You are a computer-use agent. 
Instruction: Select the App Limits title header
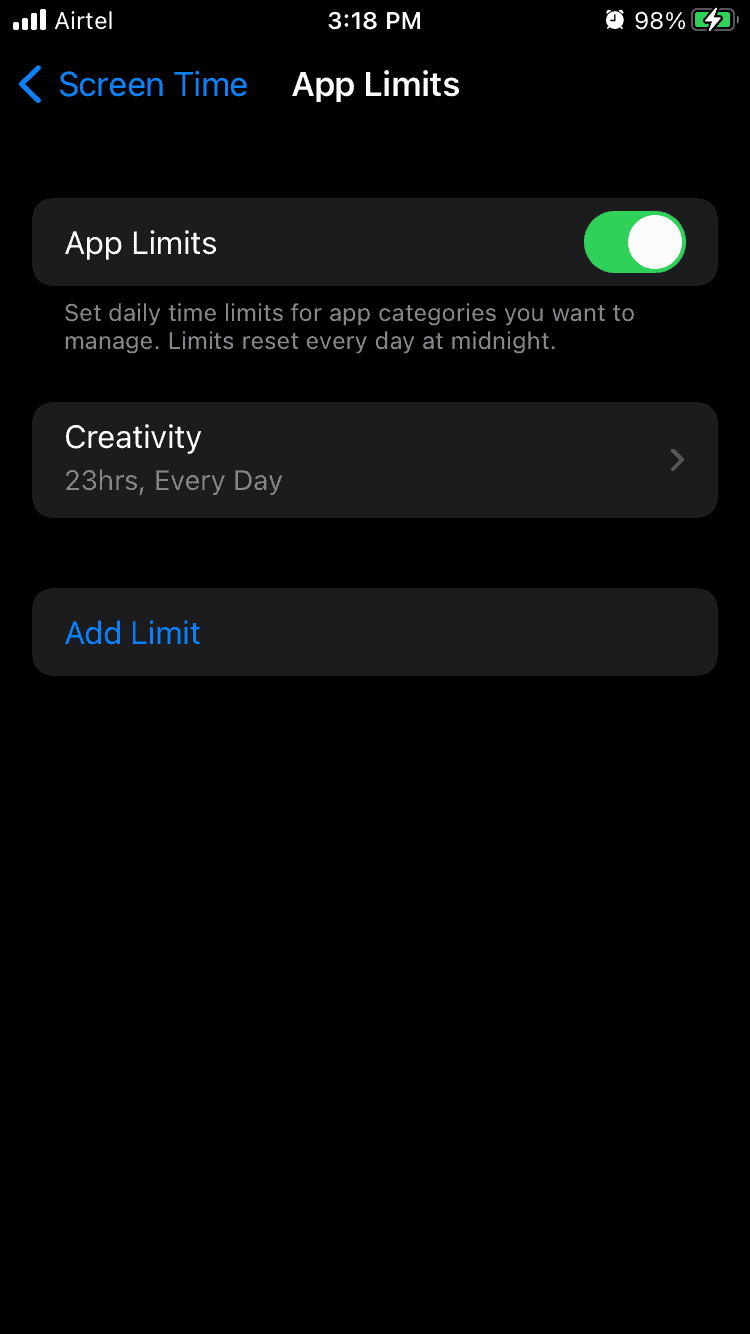pyautogui.click(x=375, y=85)
